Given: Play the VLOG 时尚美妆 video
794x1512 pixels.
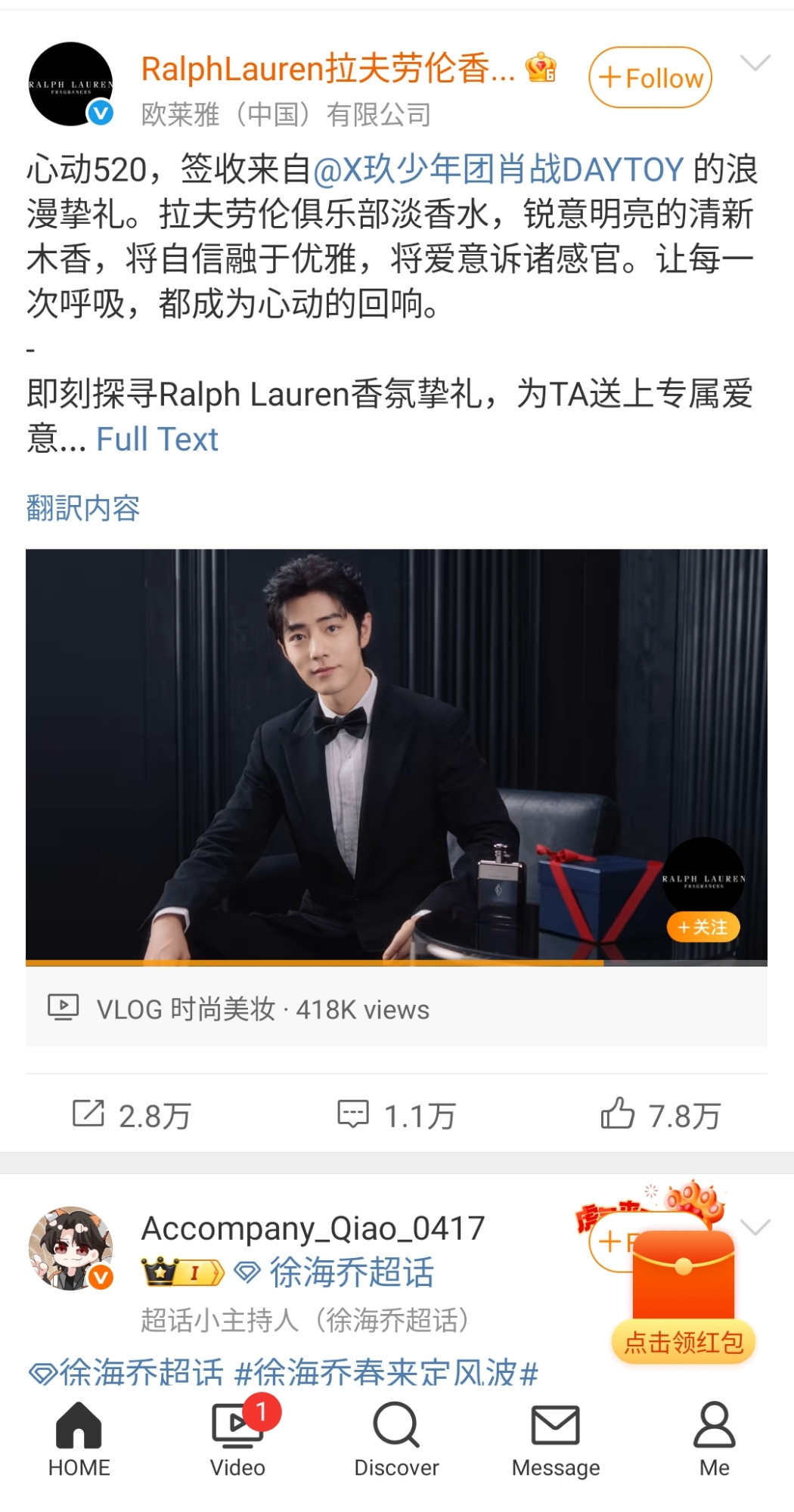Looking at the screenshot, I should pos(396,758).
